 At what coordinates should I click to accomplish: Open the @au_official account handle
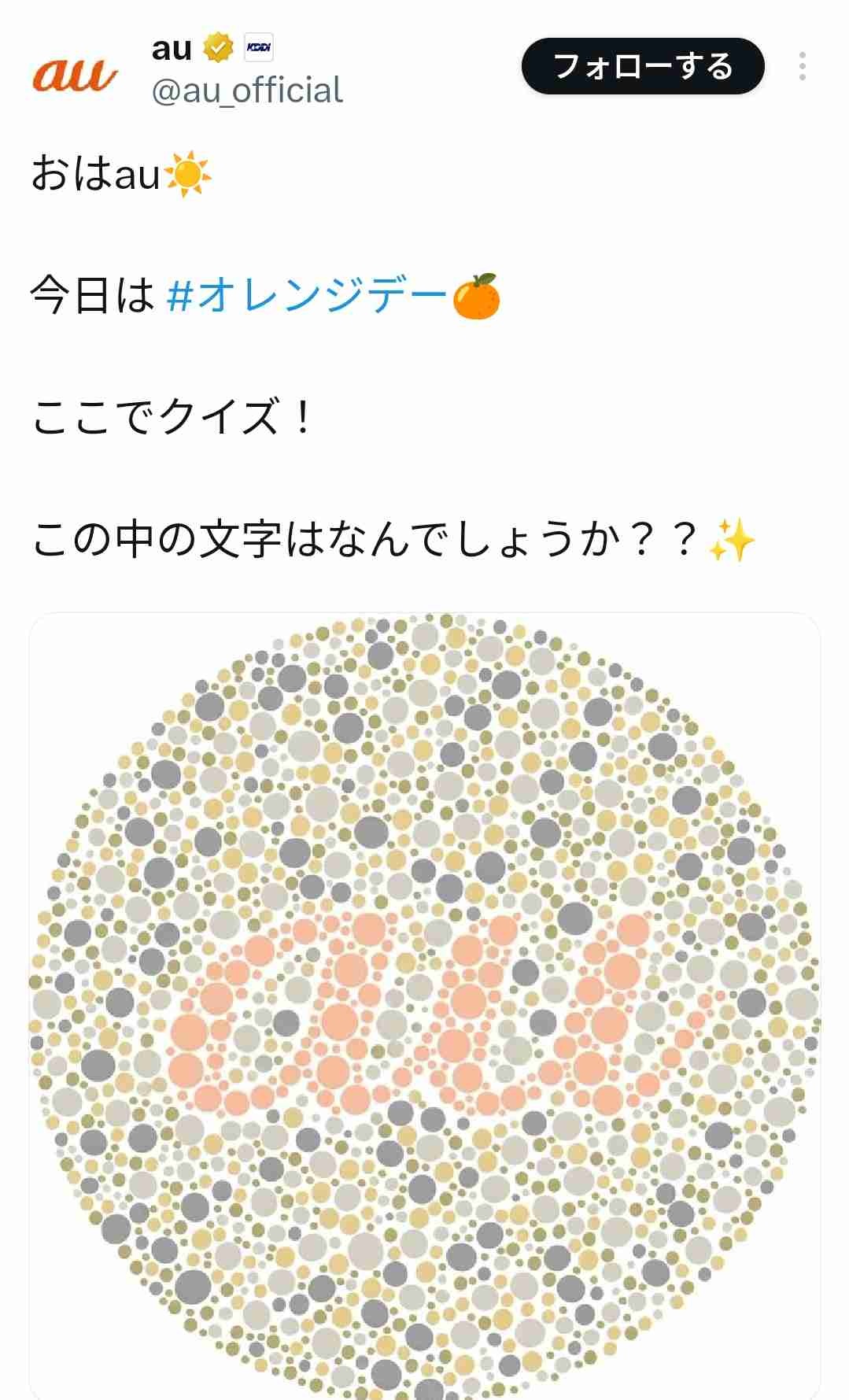246,91
